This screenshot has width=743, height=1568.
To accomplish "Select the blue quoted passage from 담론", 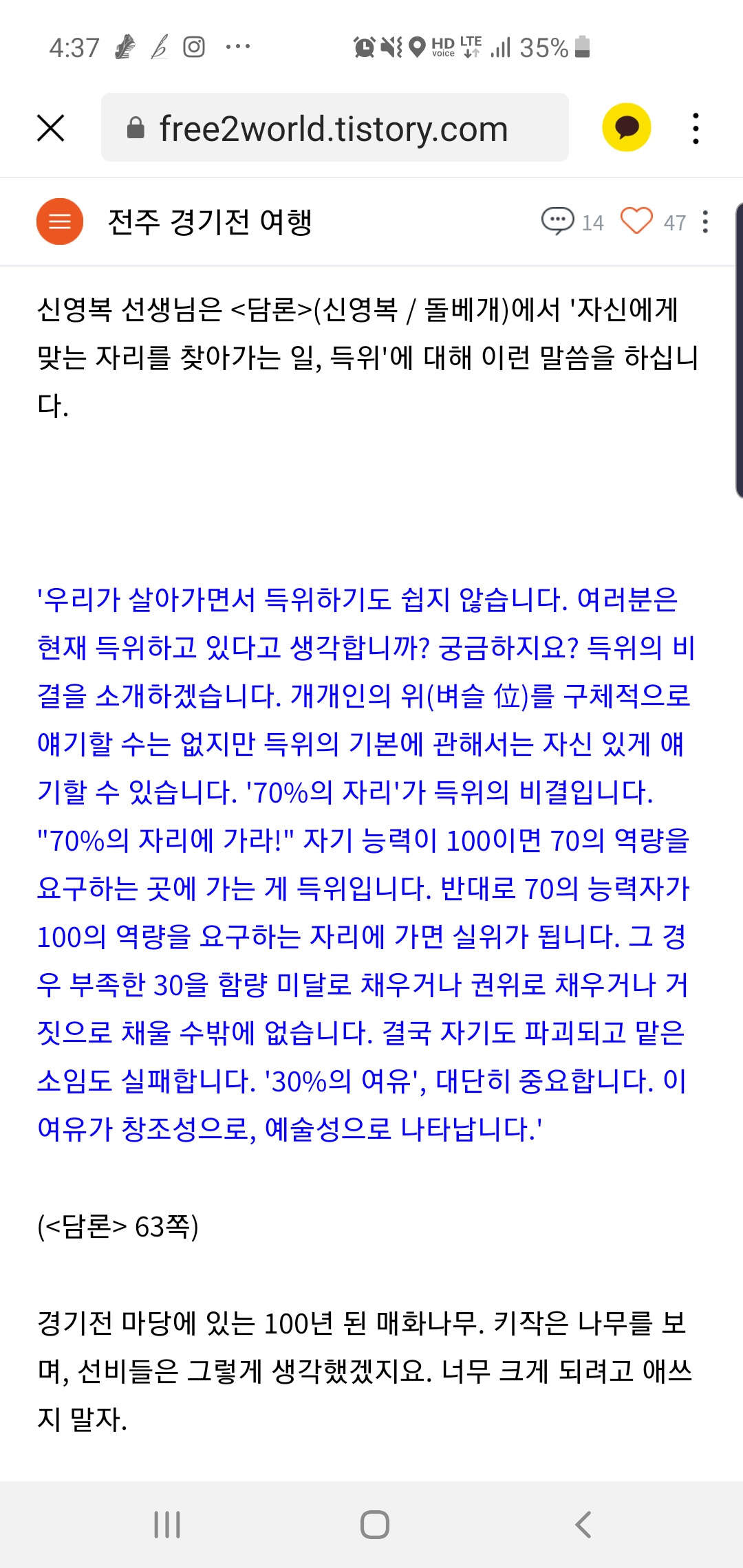I will 371,860.
